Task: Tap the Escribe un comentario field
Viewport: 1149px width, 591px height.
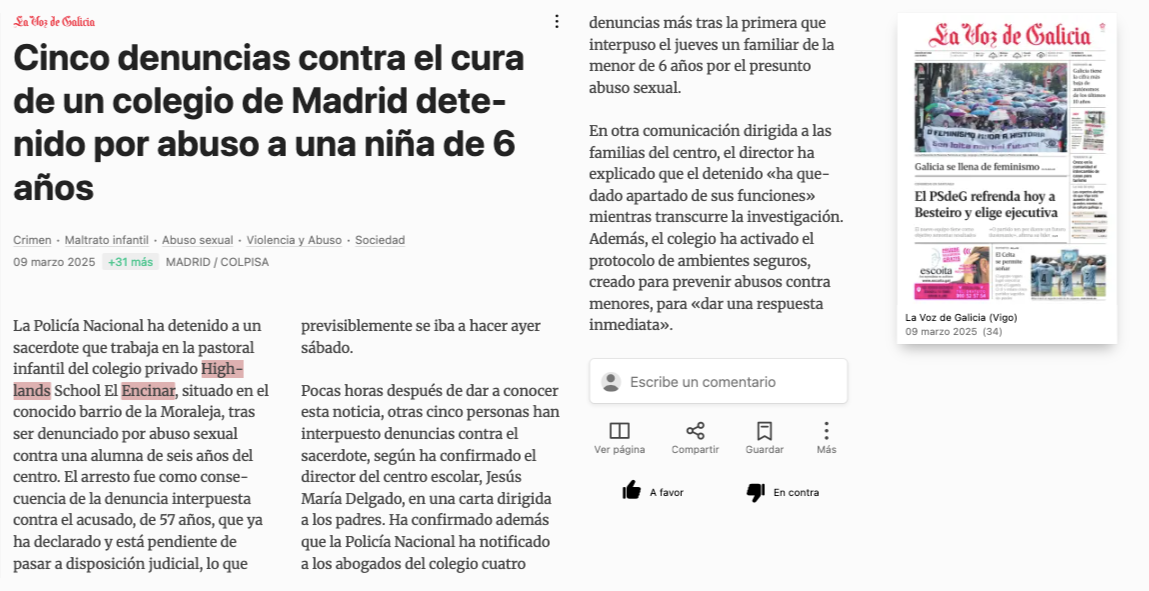Action: click(x=718, y=382)
